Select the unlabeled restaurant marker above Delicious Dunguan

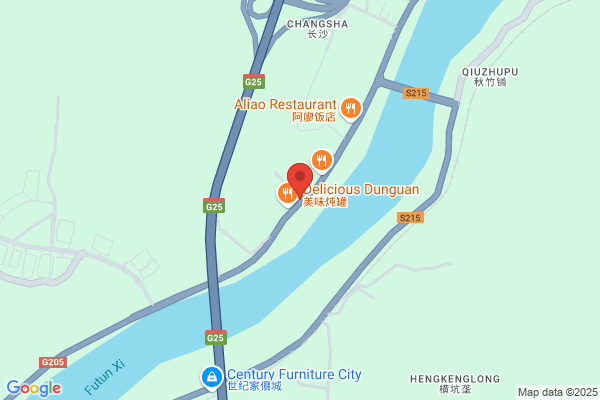pos(321,159)
